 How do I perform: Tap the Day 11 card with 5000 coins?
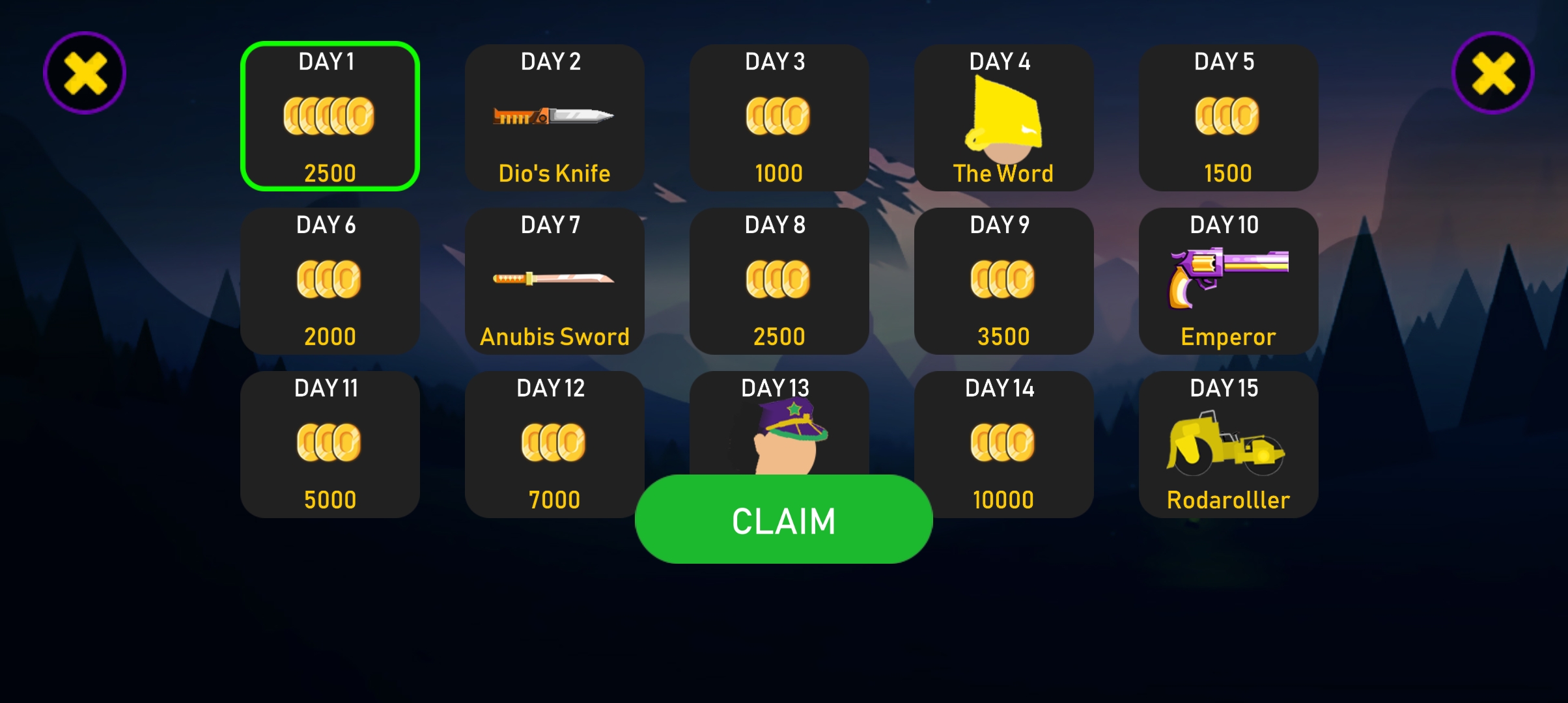(329, 445)
